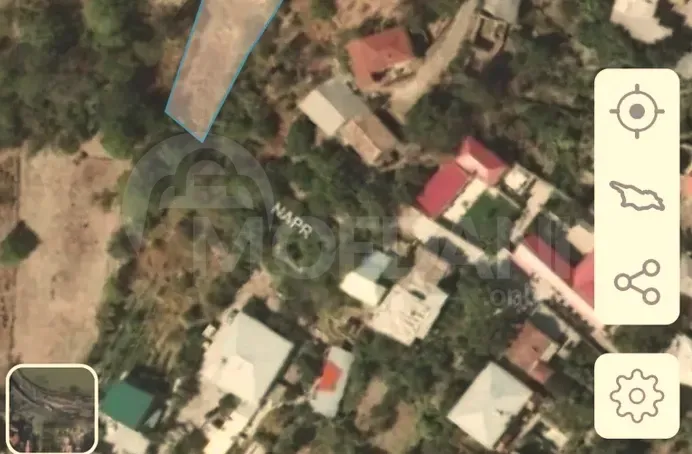Viewport: 692px width, 454px height.
Task: Center map on my current location
Action: (x=637, y=112)
